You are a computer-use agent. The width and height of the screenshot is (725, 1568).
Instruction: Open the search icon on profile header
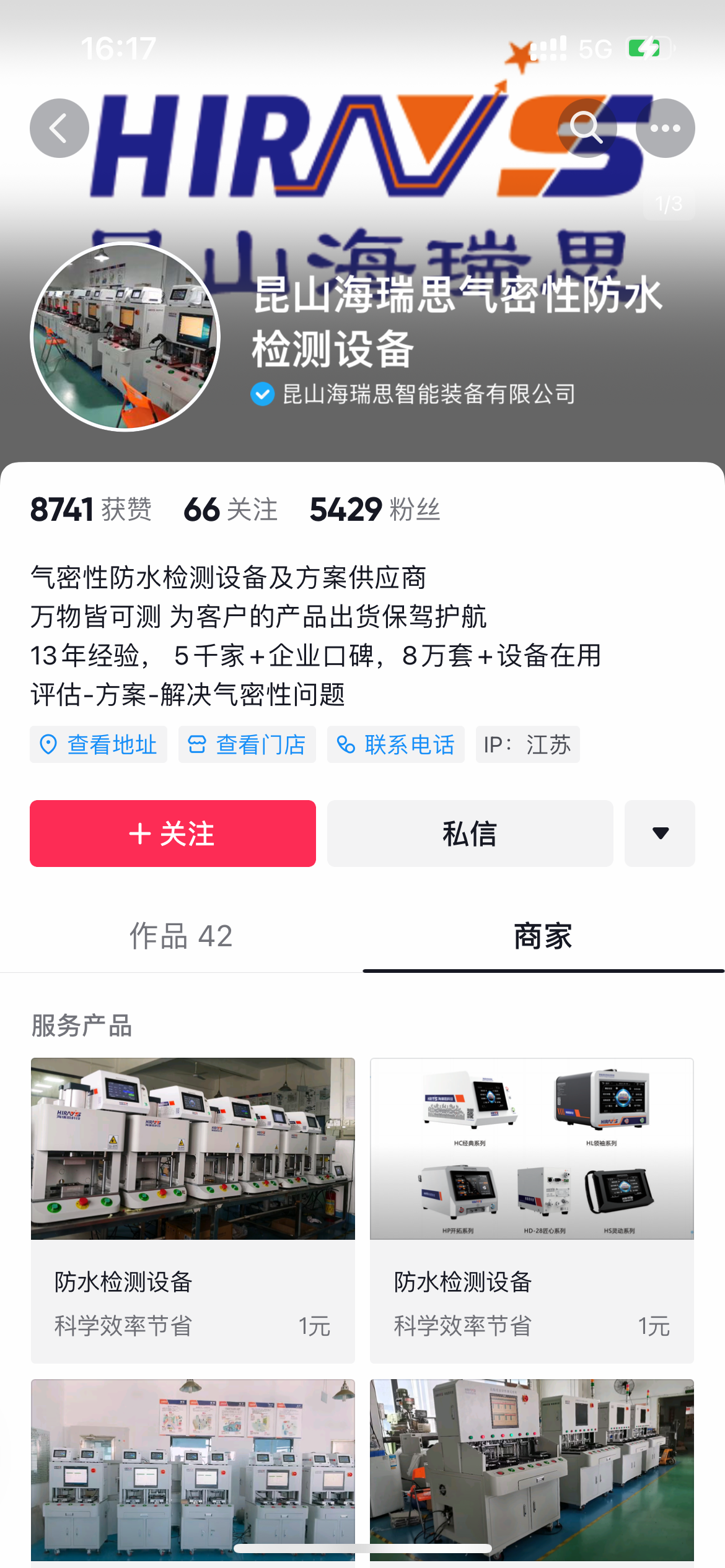(586, 128)
